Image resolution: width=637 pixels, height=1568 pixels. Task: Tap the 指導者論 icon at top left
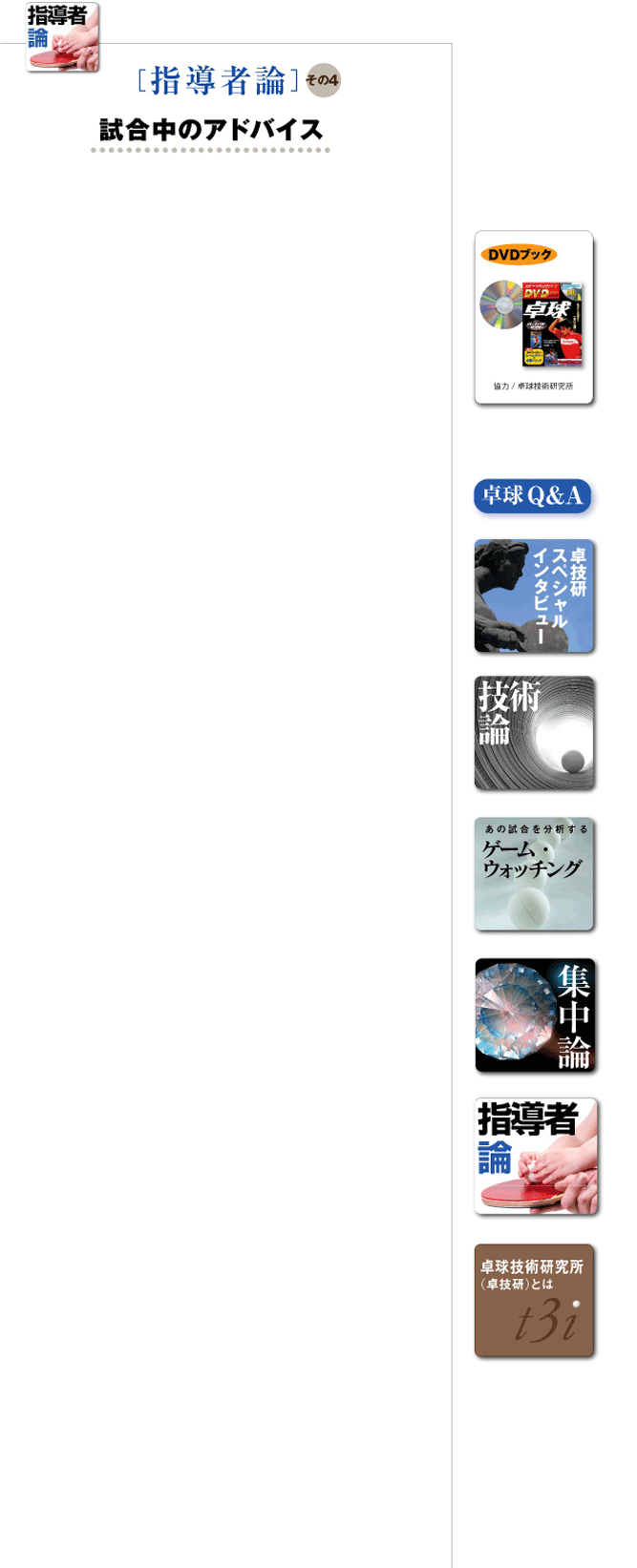(62, 36)
